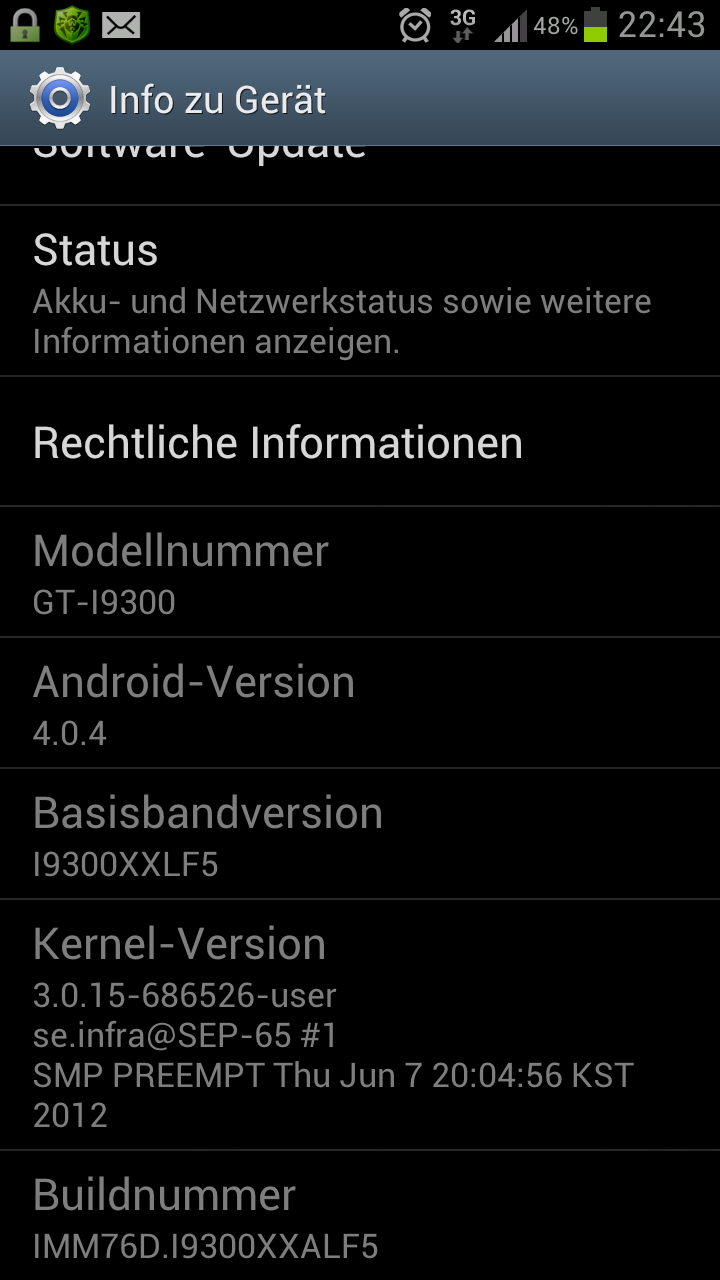Tap the Buildnummer row

(x=360, y=1216)
